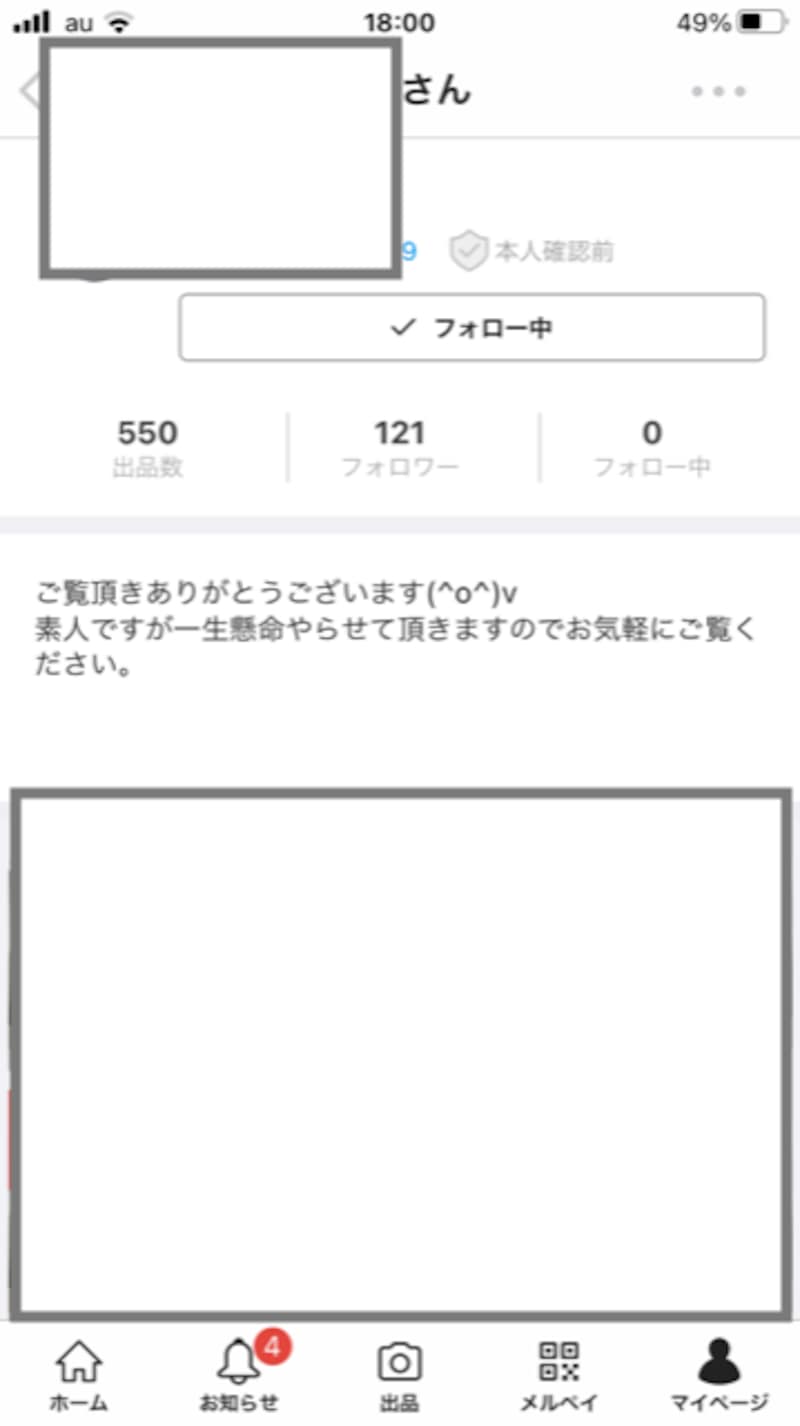Open the 0 フォロー中 following list
Screen dimensions: 800x1426
pyautogui.click(x=653, y=445)
